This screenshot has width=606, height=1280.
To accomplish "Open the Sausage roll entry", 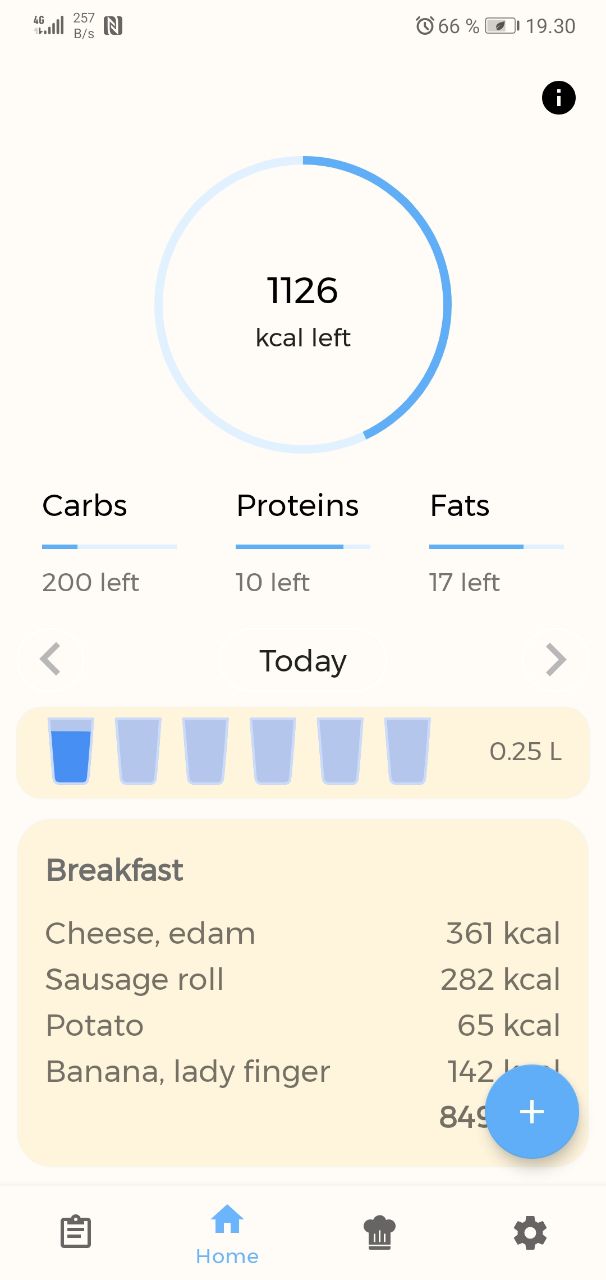I will tap(134, 979).
